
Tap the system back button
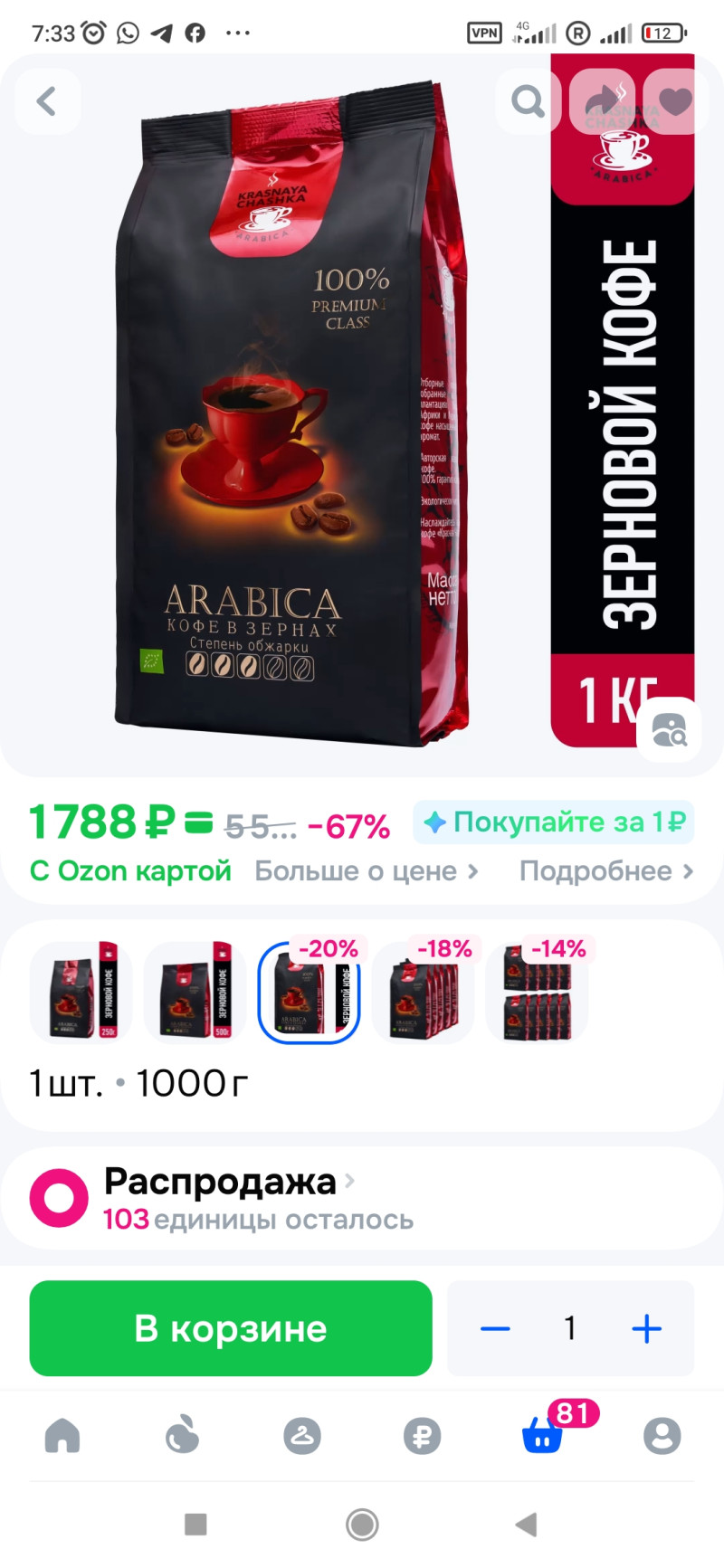pyautogui.click(x=526, y=1525)
